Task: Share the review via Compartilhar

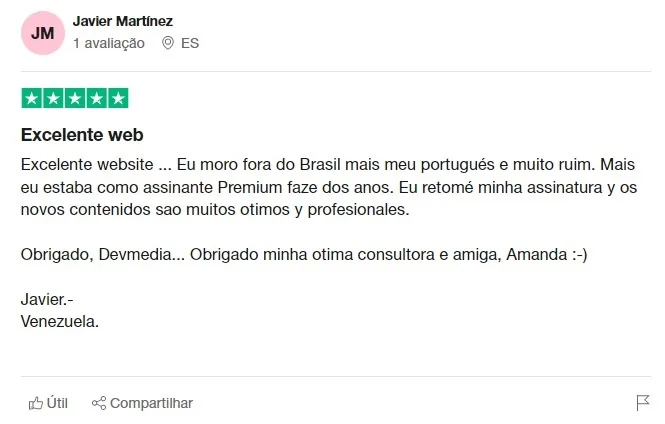Action: coord(142,403)
